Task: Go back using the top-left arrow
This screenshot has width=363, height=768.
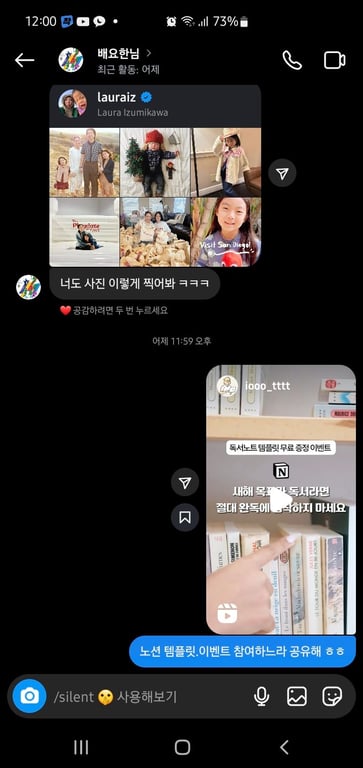Action: tap(24, 60)
